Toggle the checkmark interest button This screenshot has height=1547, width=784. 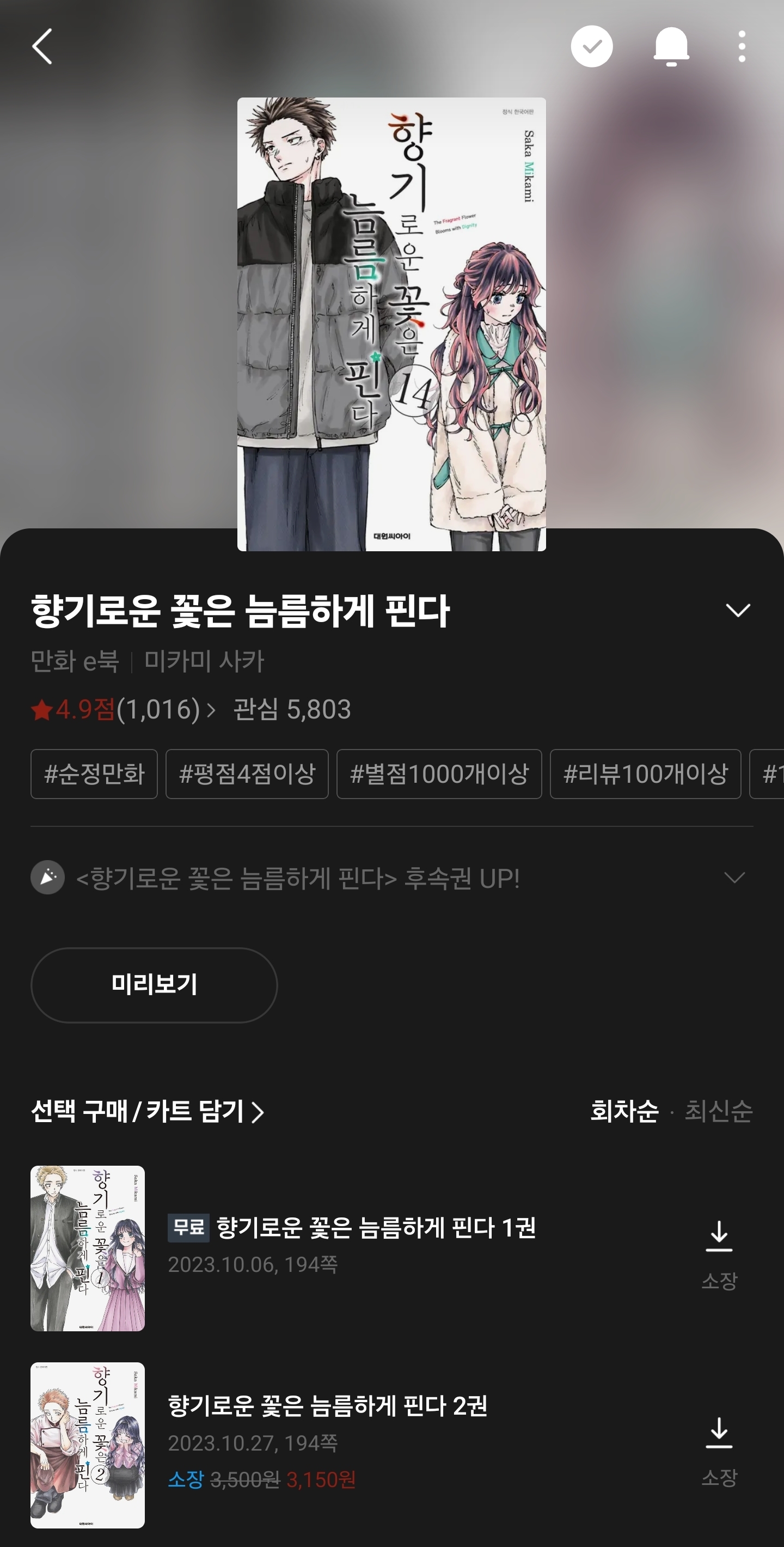591,46
